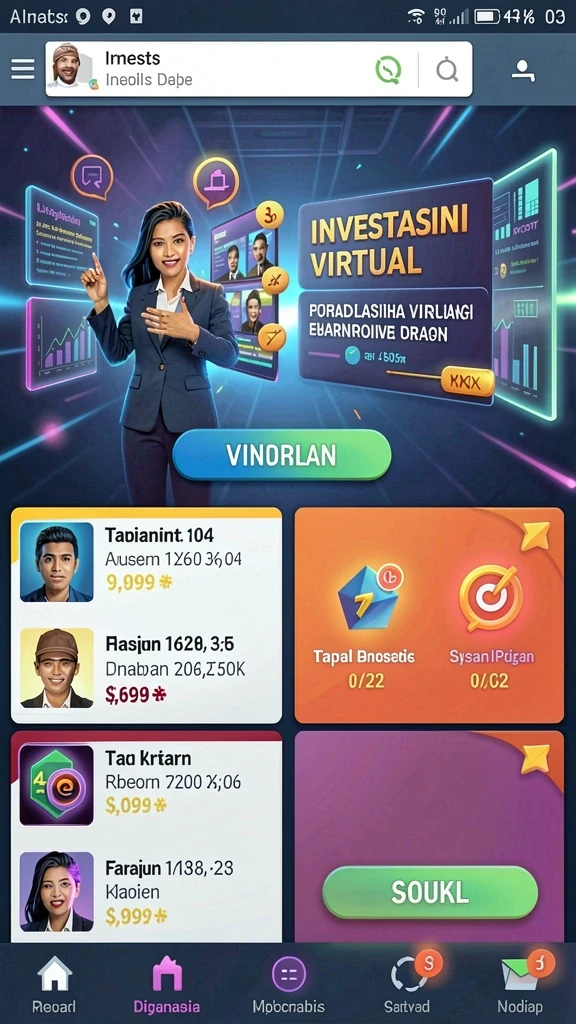Open the hamburger menu
Screen dimensions: 576x1024
point(23,69)
